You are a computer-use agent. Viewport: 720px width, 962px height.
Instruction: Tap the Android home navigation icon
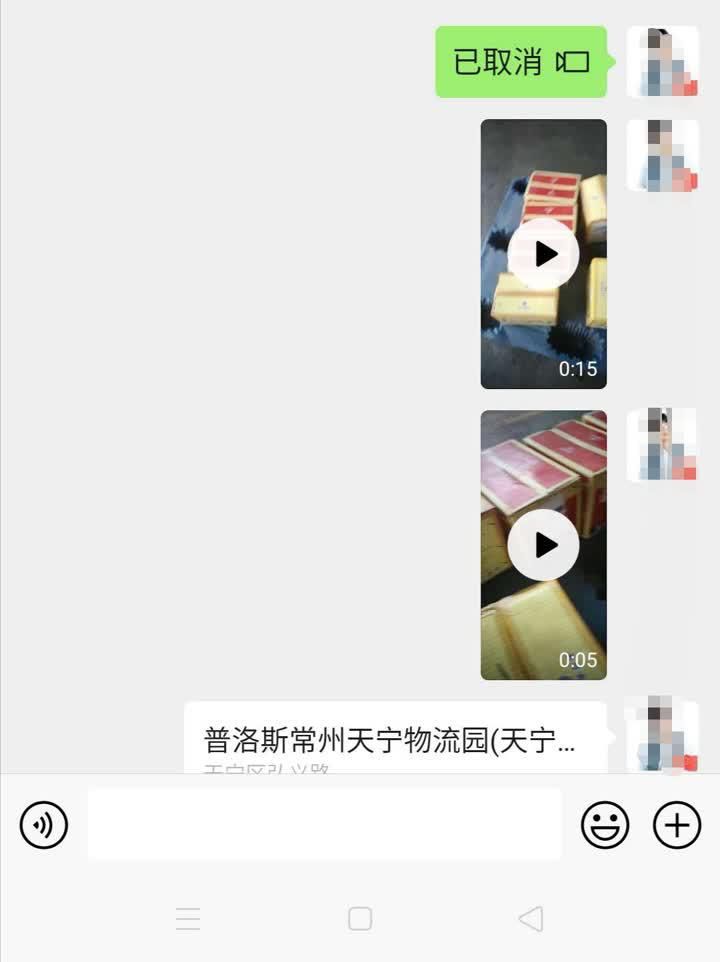360,916
